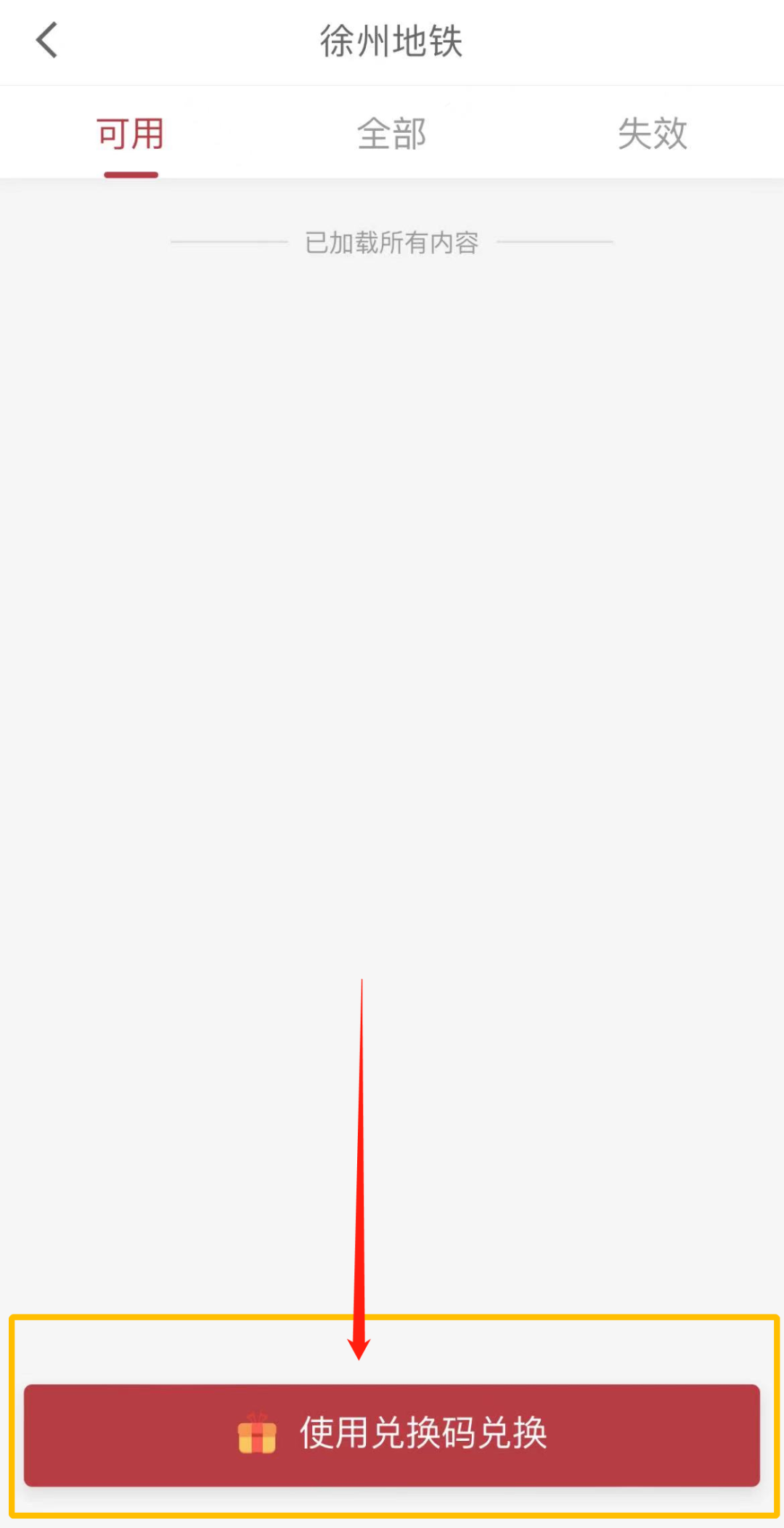Open the 失效 tab
Image resolution: width=784 pixels, height=1528 pixels.
click(x=652, y=134)
